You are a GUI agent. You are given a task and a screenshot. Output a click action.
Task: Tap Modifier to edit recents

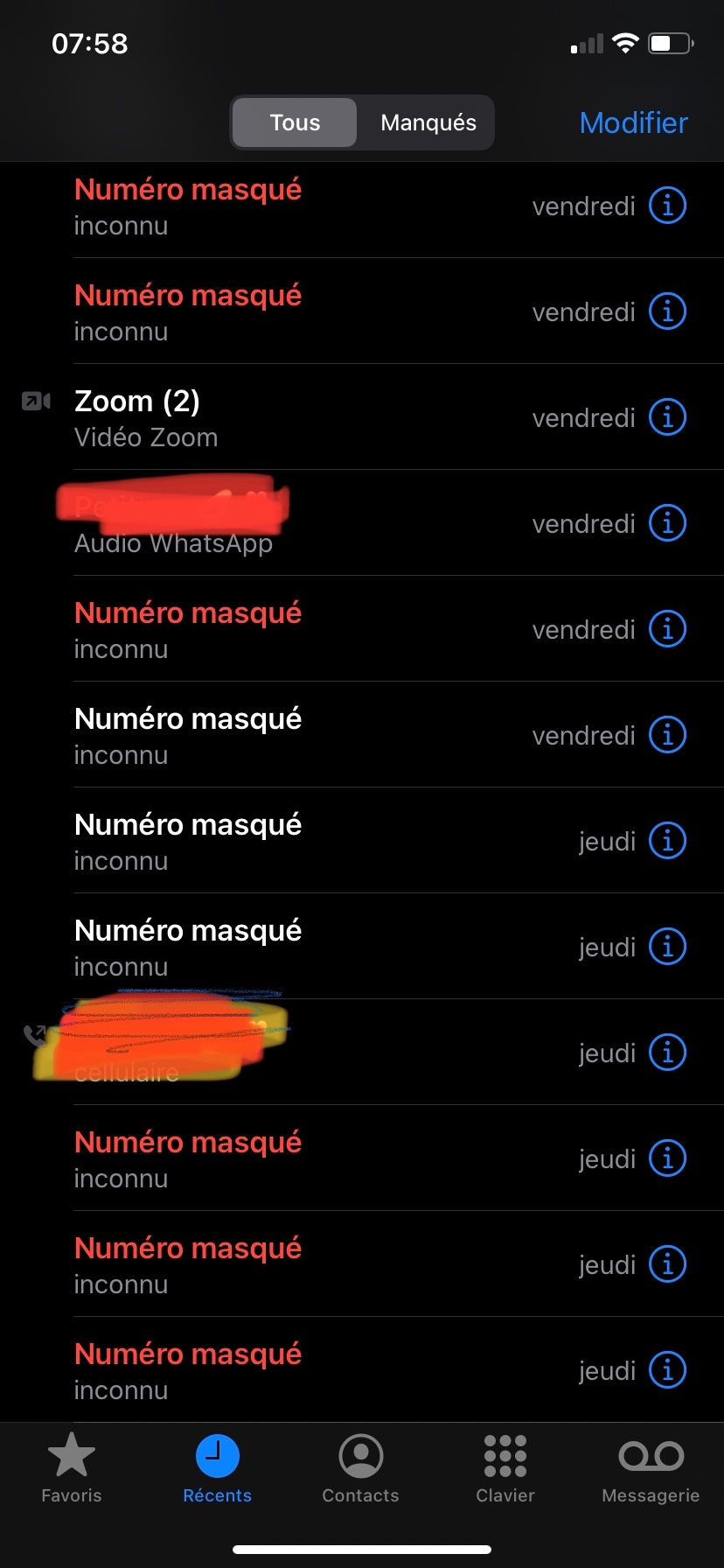click(633, 122)
